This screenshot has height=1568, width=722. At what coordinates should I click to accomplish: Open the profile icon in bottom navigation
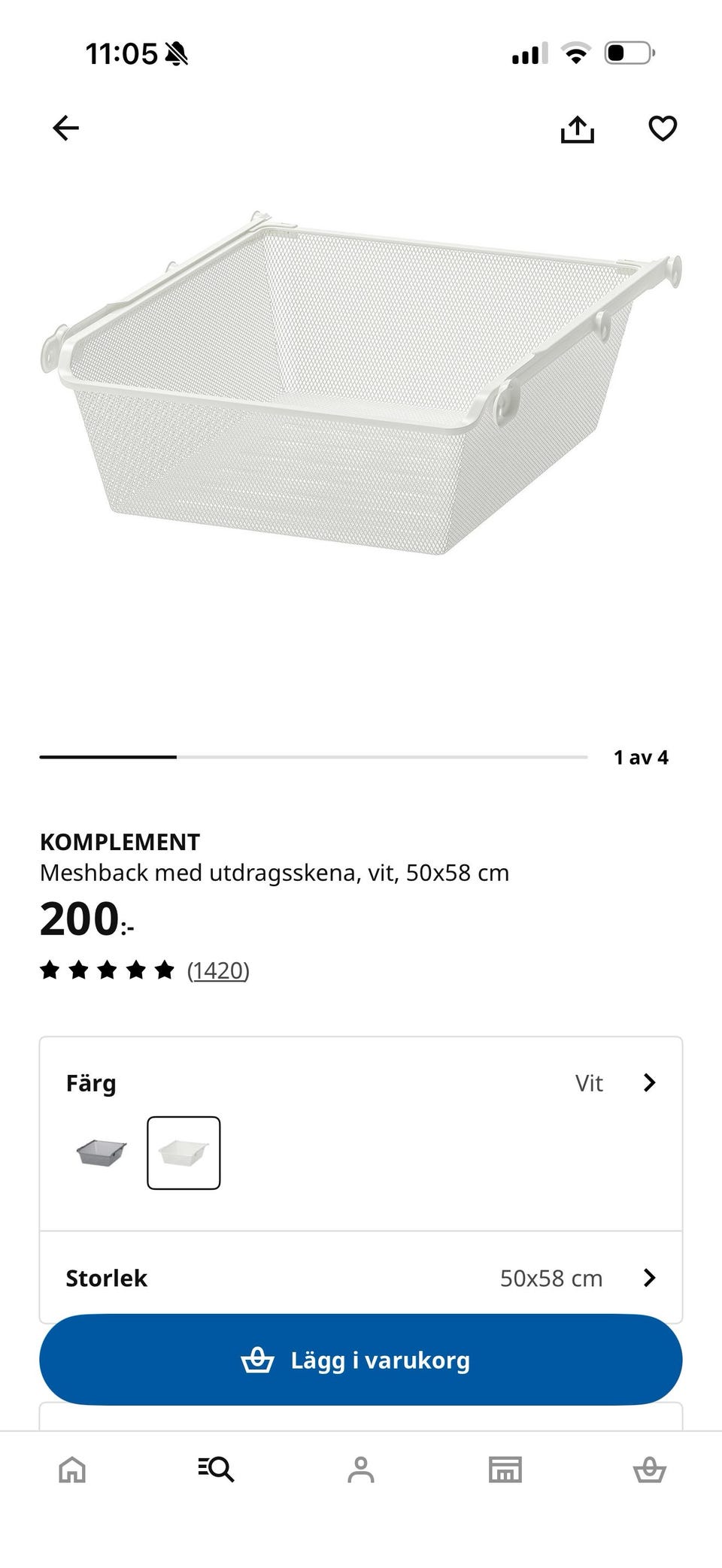[361, 1470]
